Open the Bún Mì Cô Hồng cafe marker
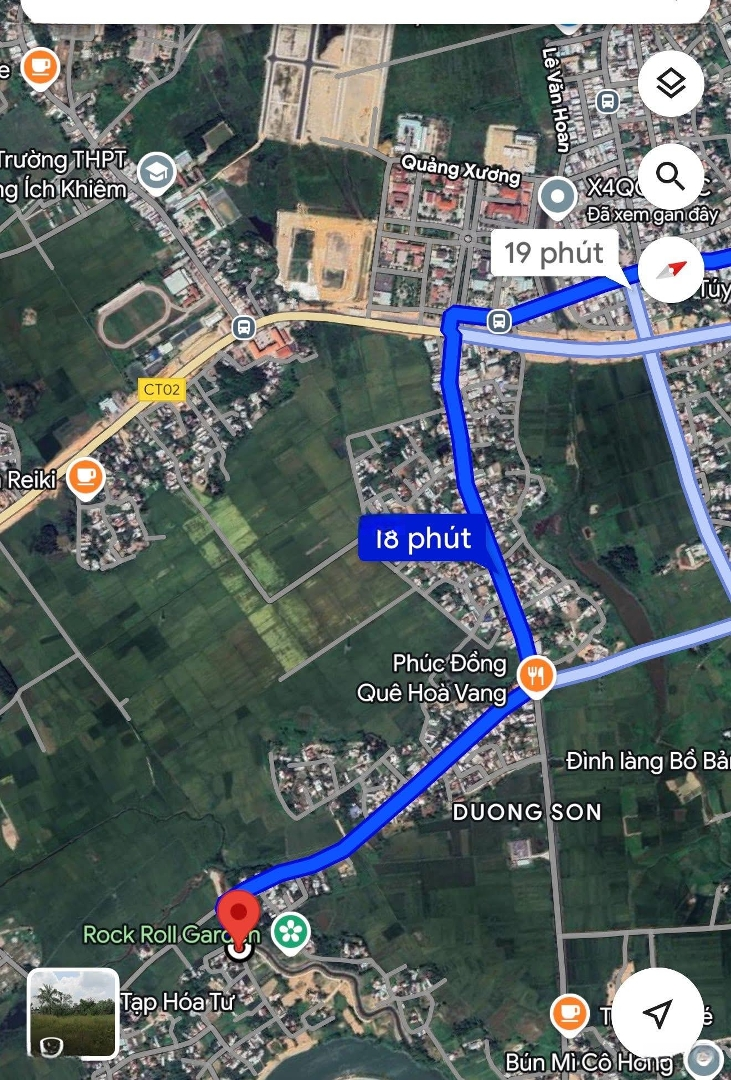The height and width of the screenshot is (1080, 731). pyautogui.click(x=569, y=1013)
